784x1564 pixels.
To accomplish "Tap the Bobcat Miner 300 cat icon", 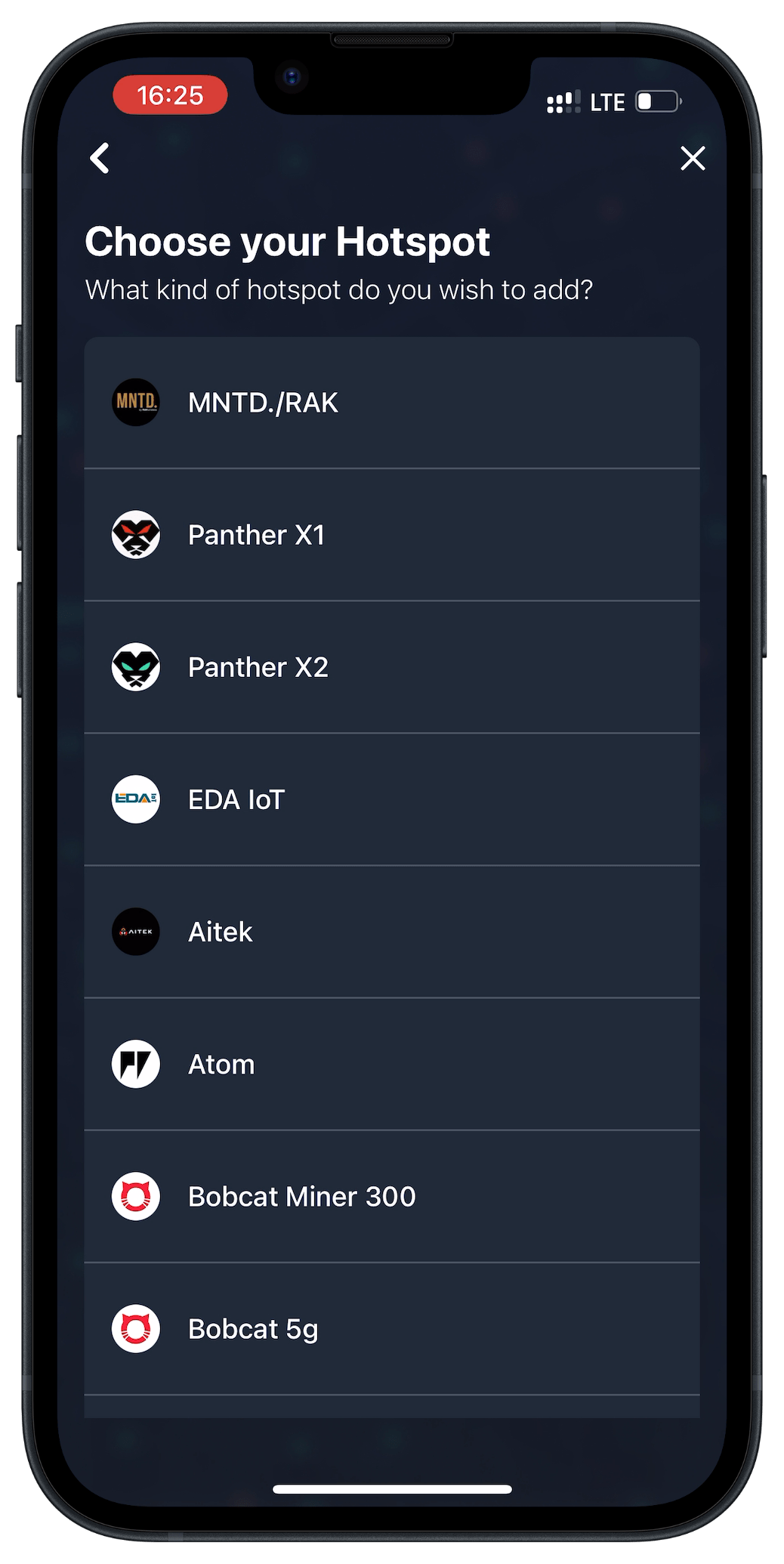I will (x=136, y=1196).
